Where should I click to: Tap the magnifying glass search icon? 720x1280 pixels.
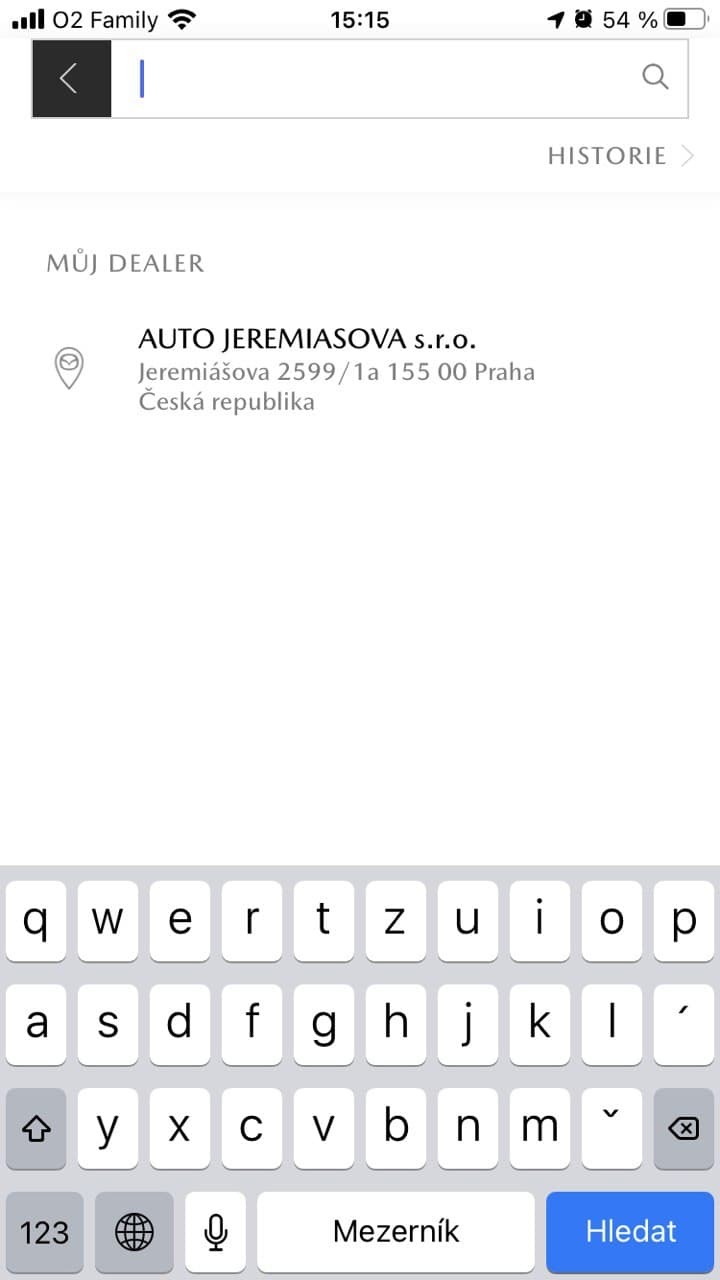pyautogui.click(x=655, y=78)
